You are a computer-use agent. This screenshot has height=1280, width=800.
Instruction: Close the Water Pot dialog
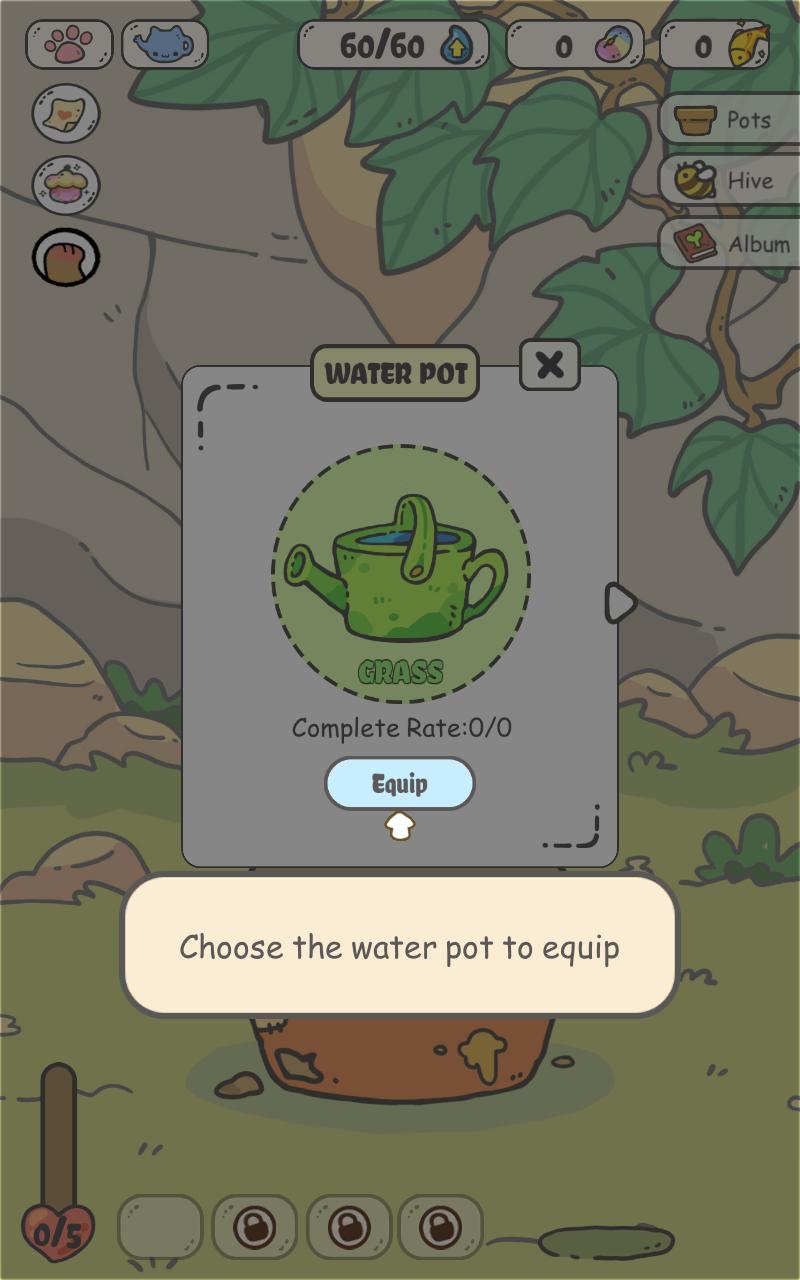pos(549,365)
